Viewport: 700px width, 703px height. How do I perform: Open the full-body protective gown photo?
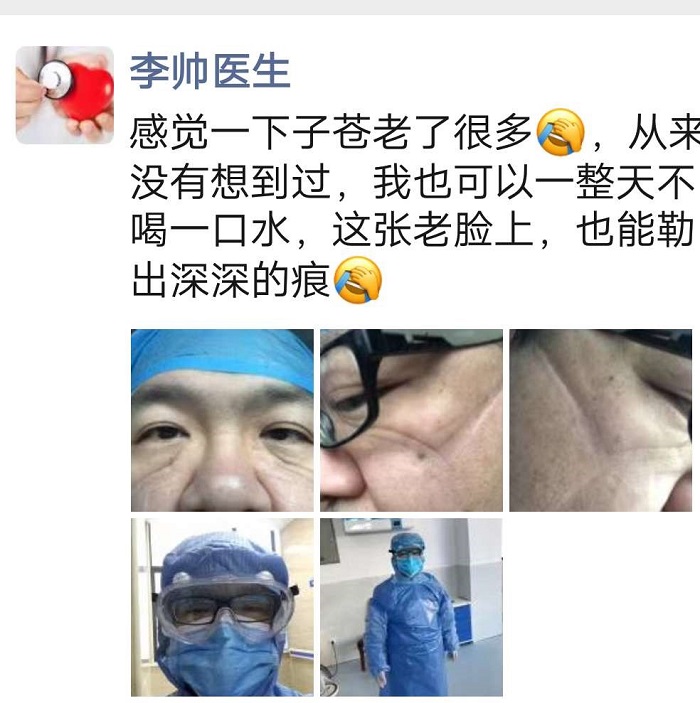[411, 607]
